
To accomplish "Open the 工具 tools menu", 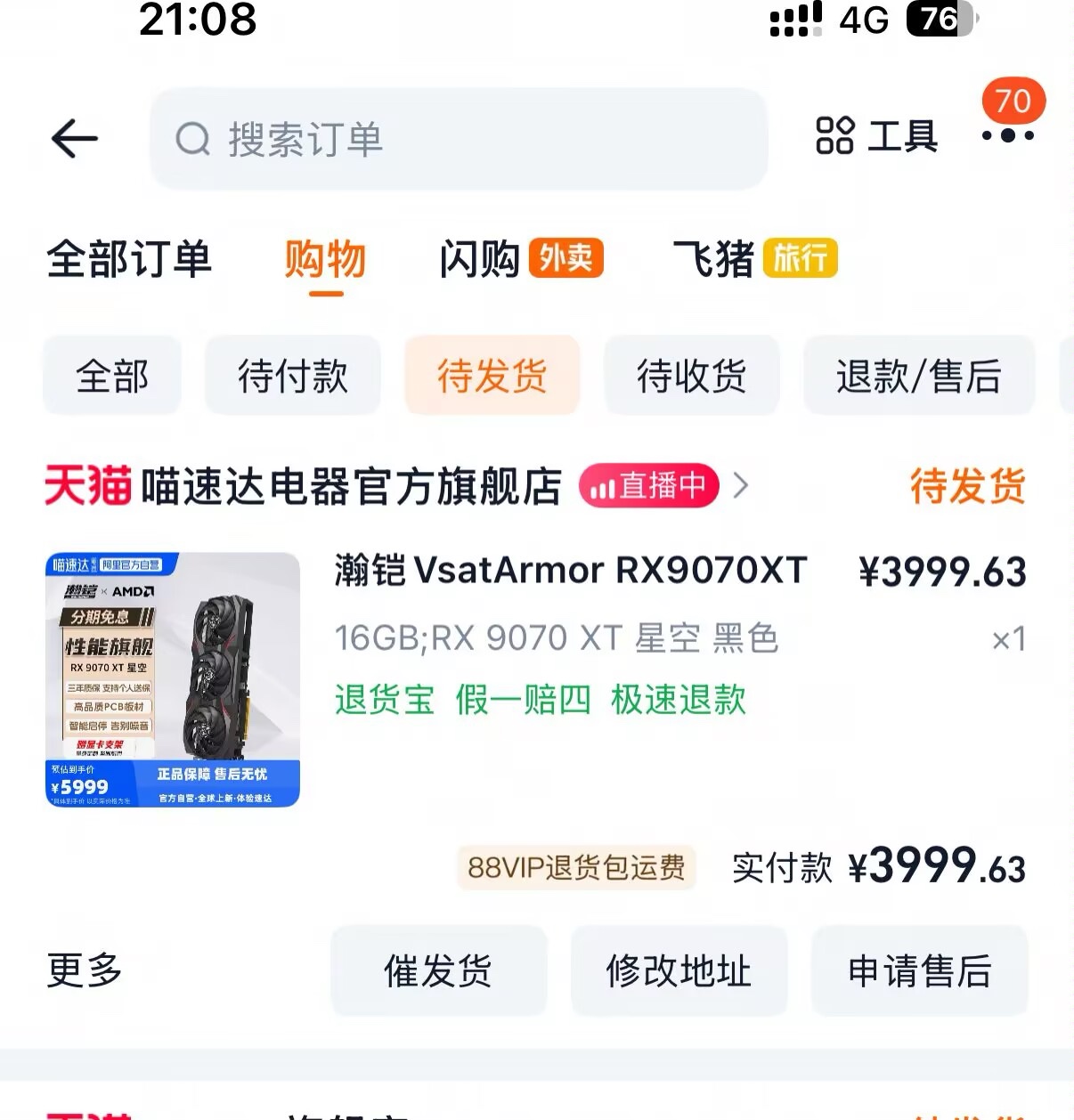I will pyautogui.click(x=876, y=137).
